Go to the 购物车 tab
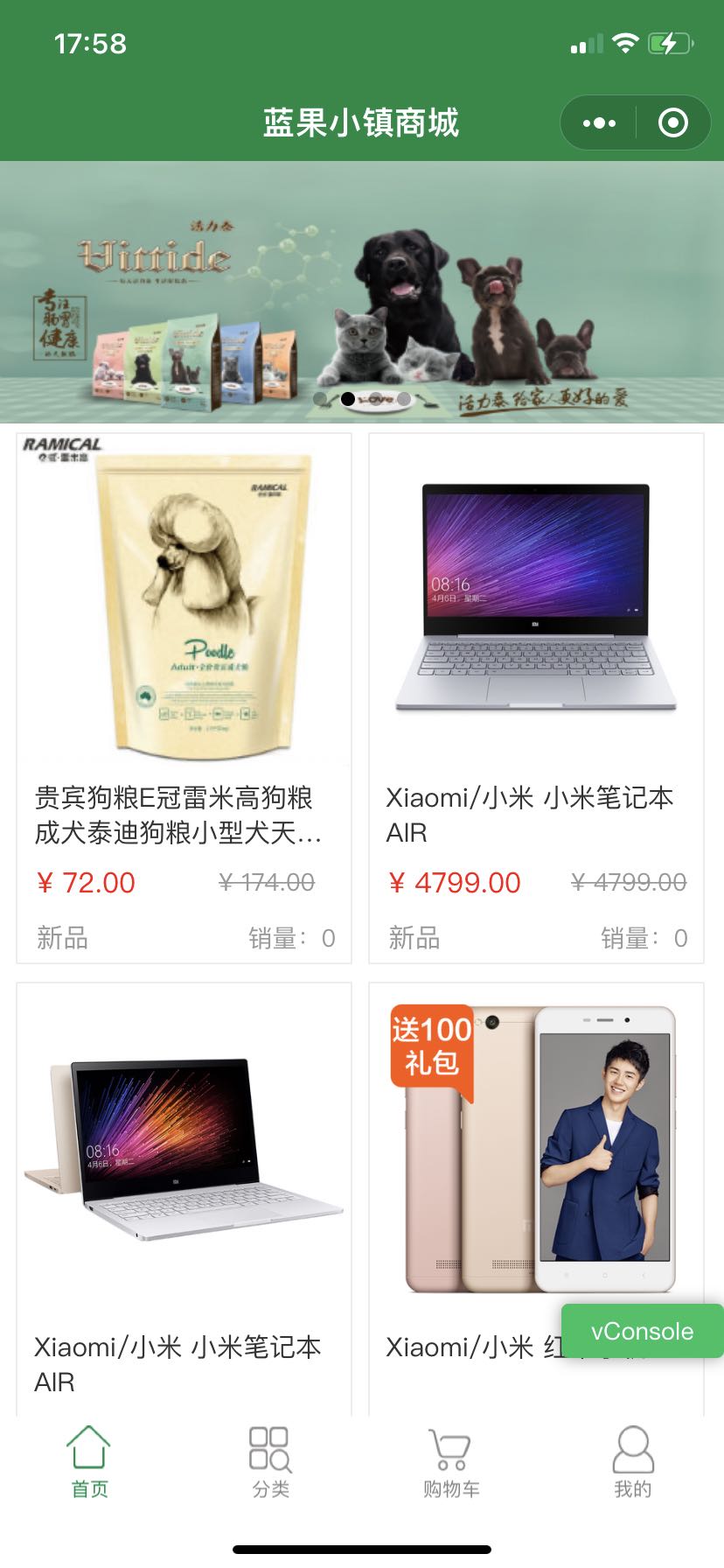This screenshot has width=724, height=1568. [x=451, y=1462]
